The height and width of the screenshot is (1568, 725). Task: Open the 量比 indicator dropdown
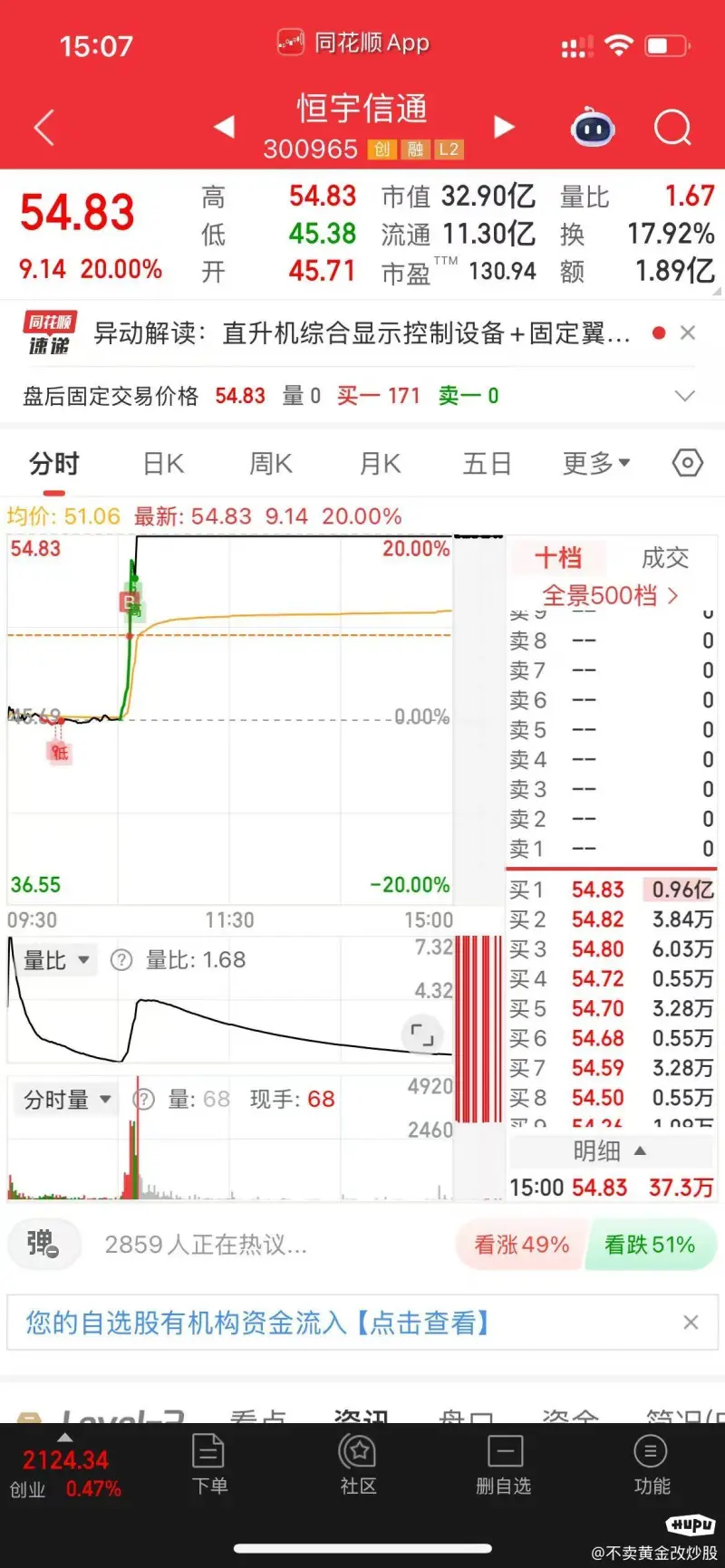coord(56,959)
